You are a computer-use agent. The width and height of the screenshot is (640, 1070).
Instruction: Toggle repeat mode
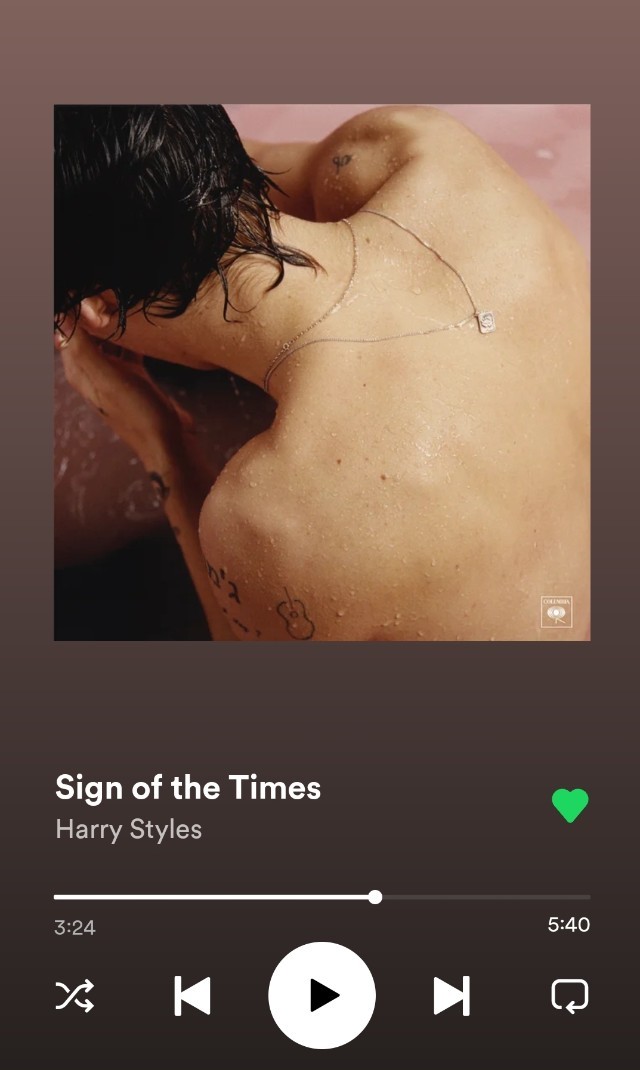point(570,996)
